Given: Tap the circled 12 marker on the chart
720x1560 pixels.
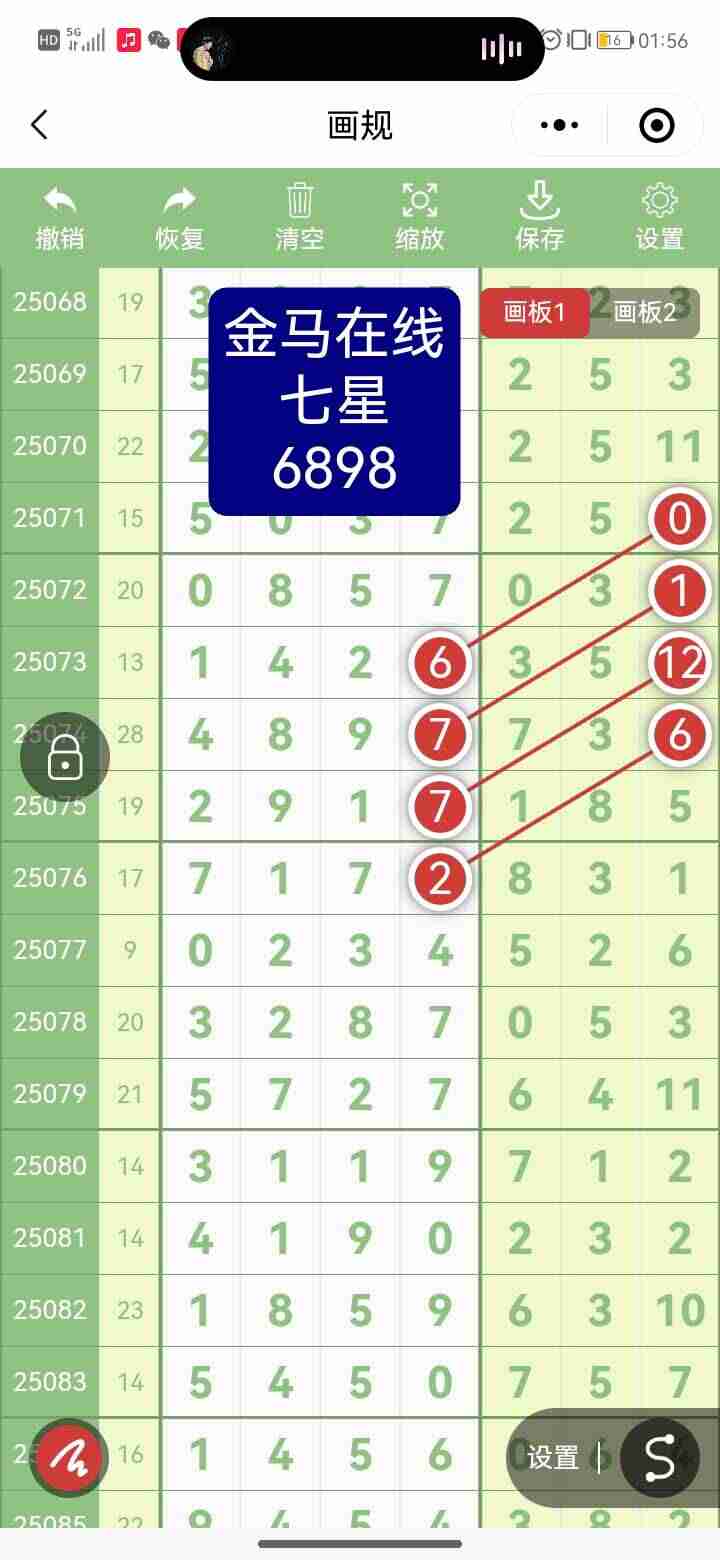Looking at the screenshot, I should click(679, 662).
